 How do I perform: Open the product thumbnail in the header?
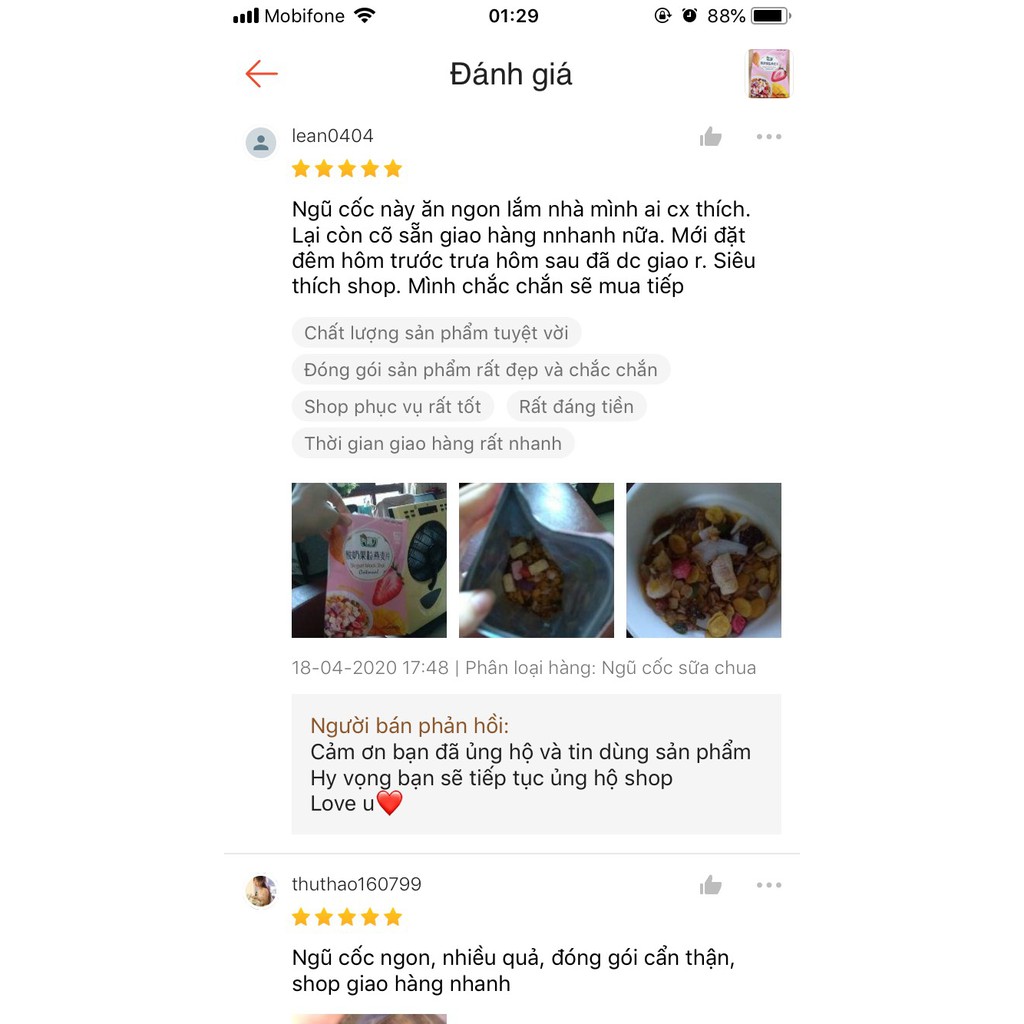coord(768,74)
